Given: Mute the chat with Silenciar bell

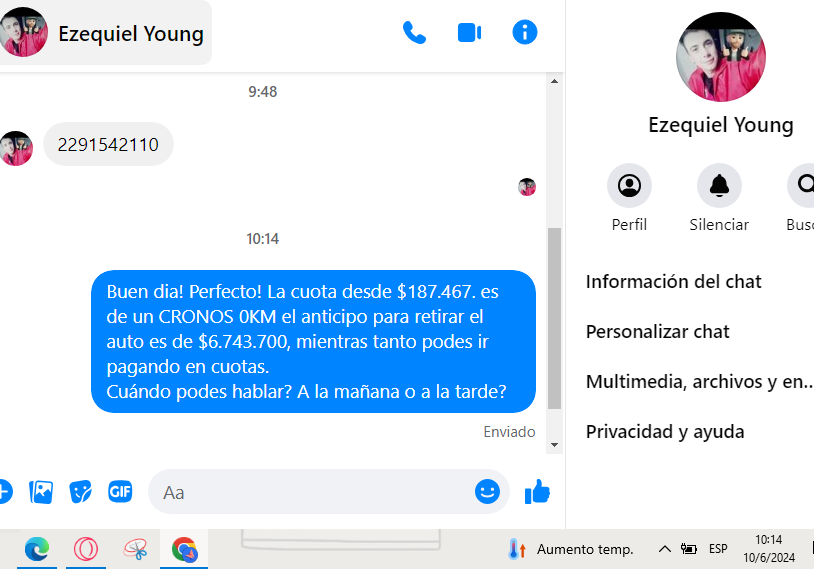Looking at the screenshot, I should [719, 186].
